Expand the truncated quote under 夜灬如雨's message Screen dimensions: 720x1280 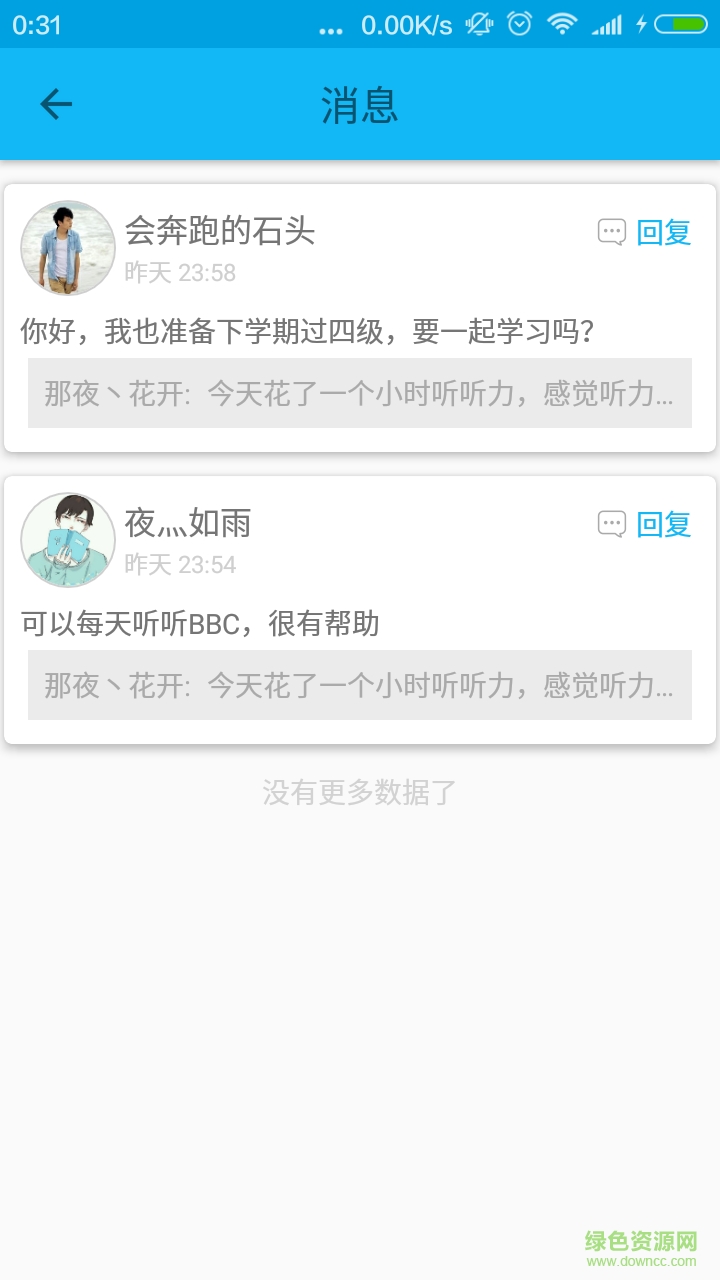coord(360,685)
